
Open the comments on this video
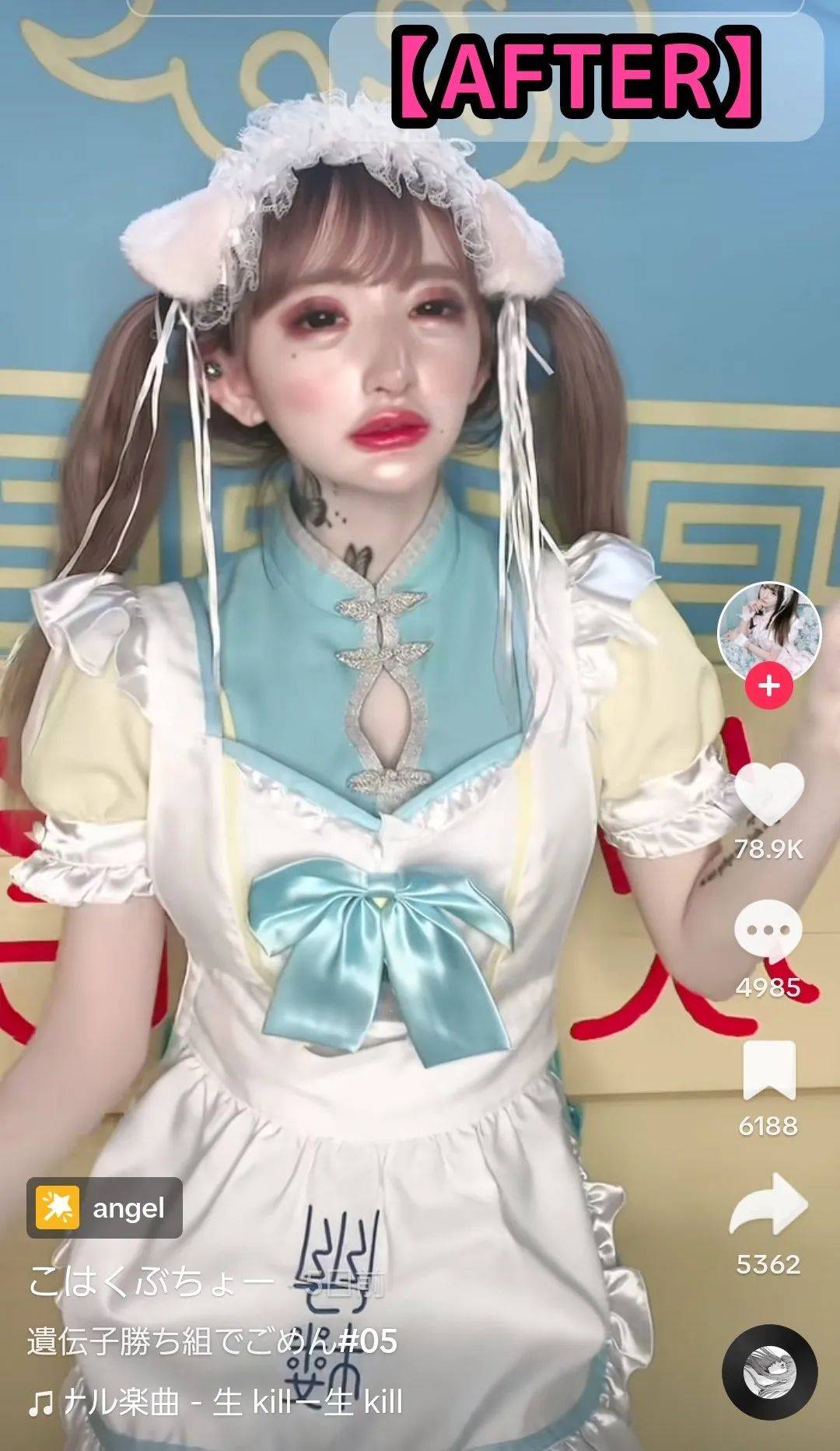768,931
